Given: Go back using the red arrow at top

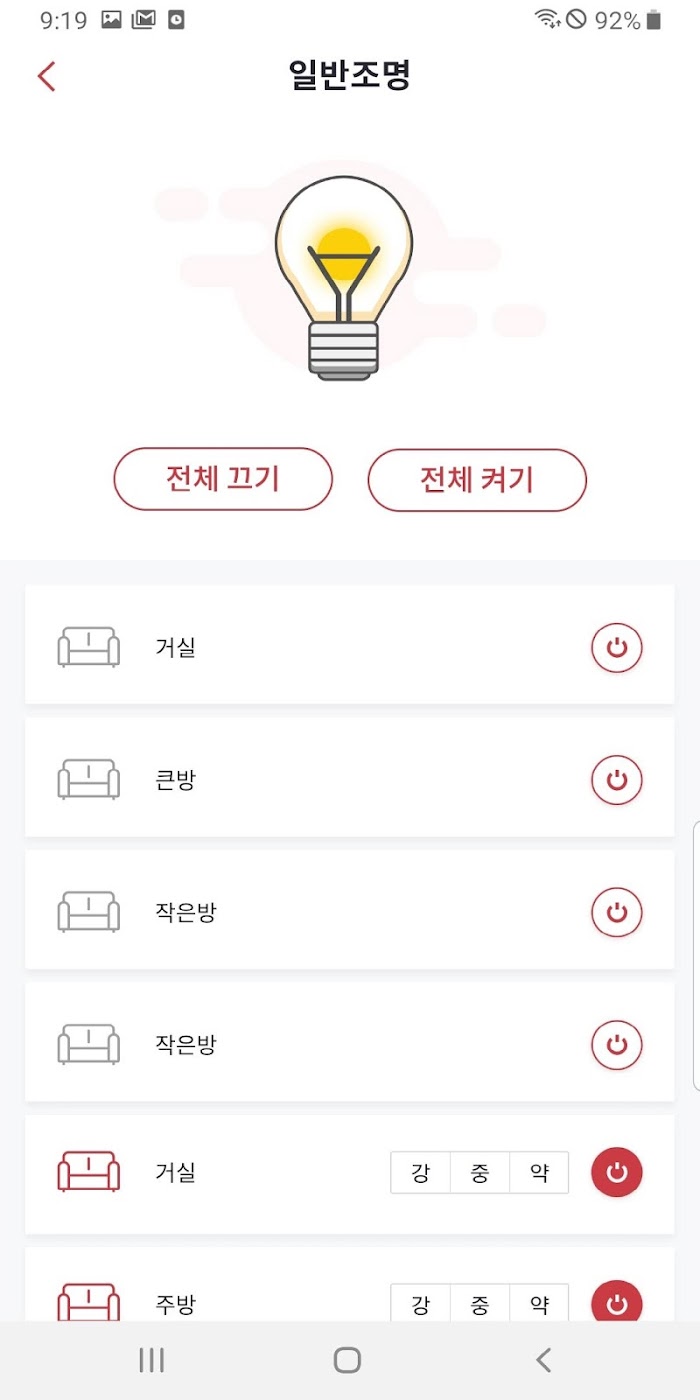Looking at the screenshot, I should pos(46,76).
